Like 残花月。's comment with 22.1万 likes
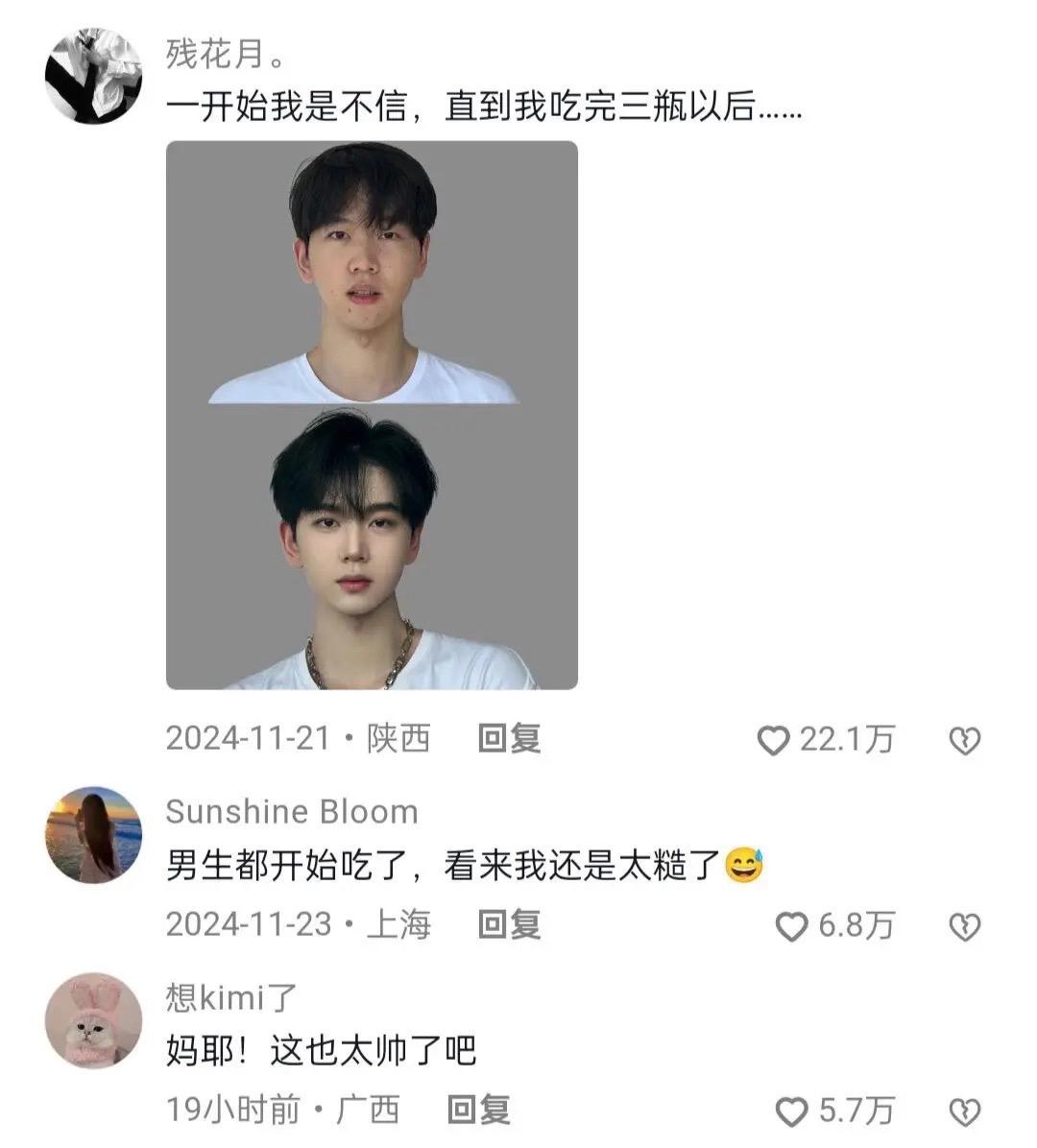 pos(773,740)
